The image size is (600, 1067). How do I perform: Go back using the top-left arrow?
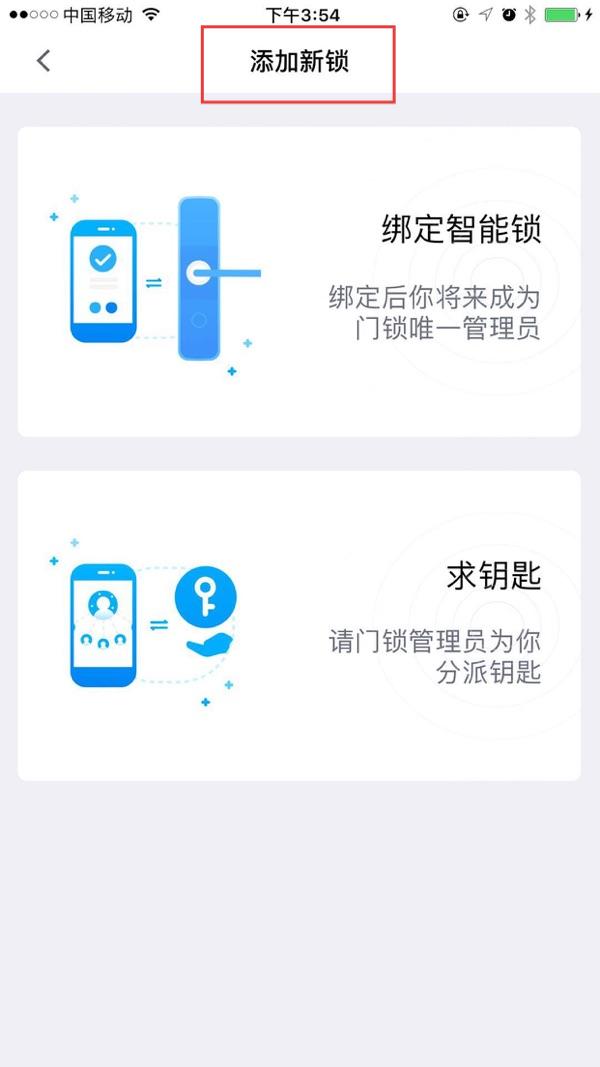click(x=43, y=61)
